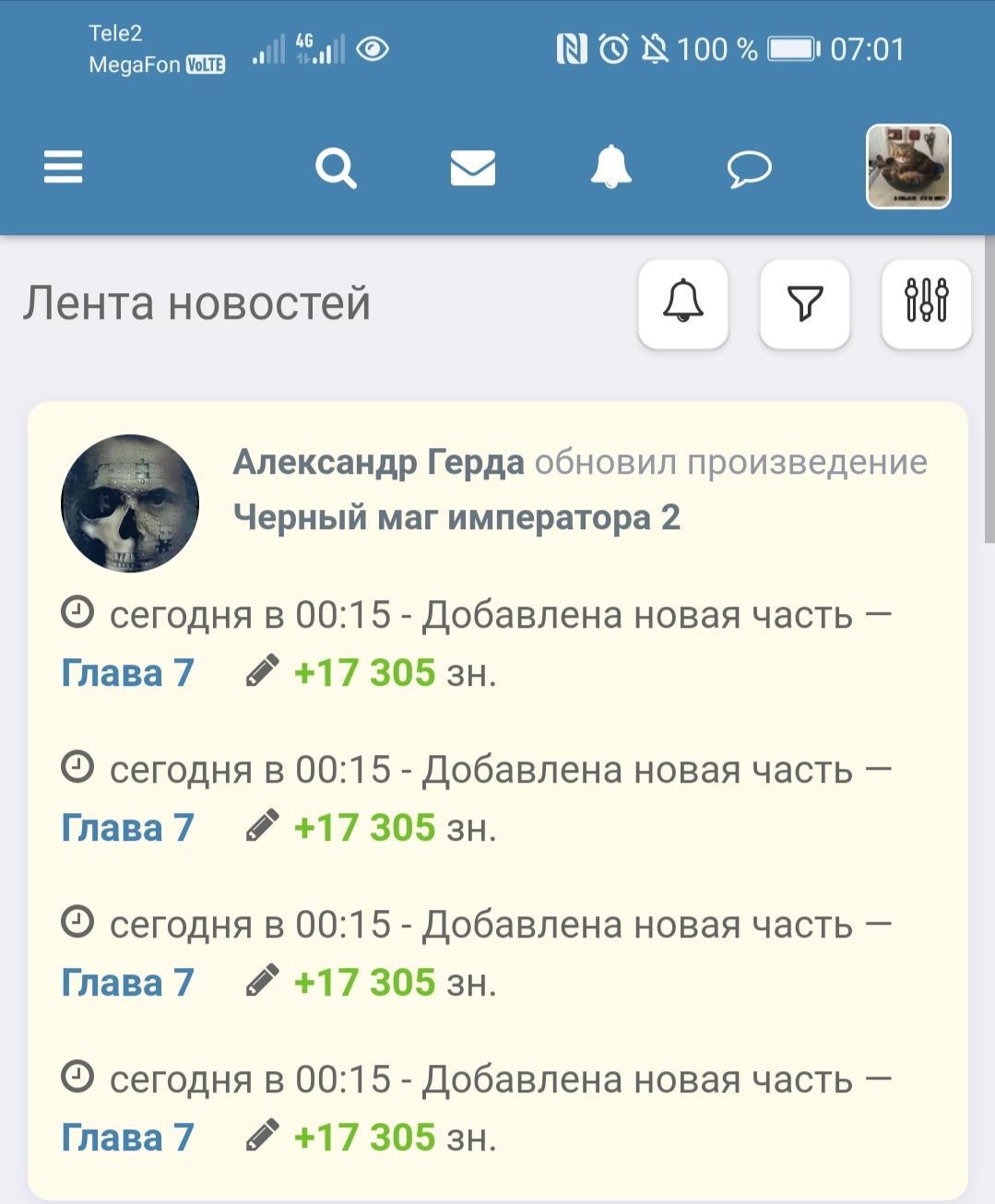Image resolution: width=995 pixels, height=1204 pixels.
Task: Open the hamburger drawer menu
Action: point(64,168)
